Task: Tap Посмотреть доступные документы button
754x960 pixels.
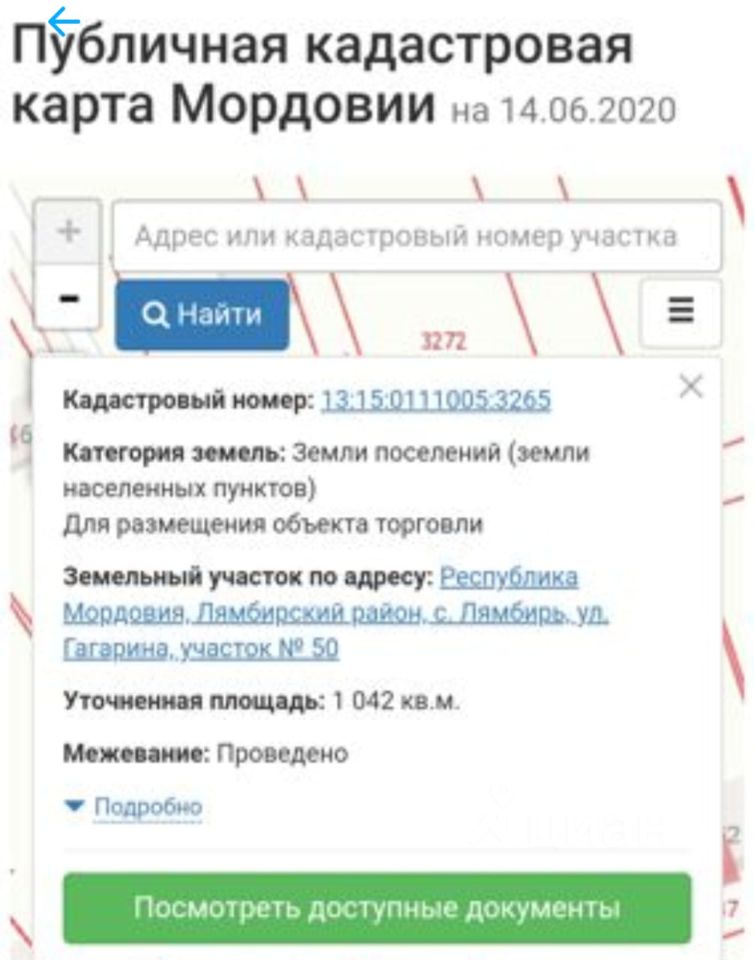Action: tap(377, 909)
